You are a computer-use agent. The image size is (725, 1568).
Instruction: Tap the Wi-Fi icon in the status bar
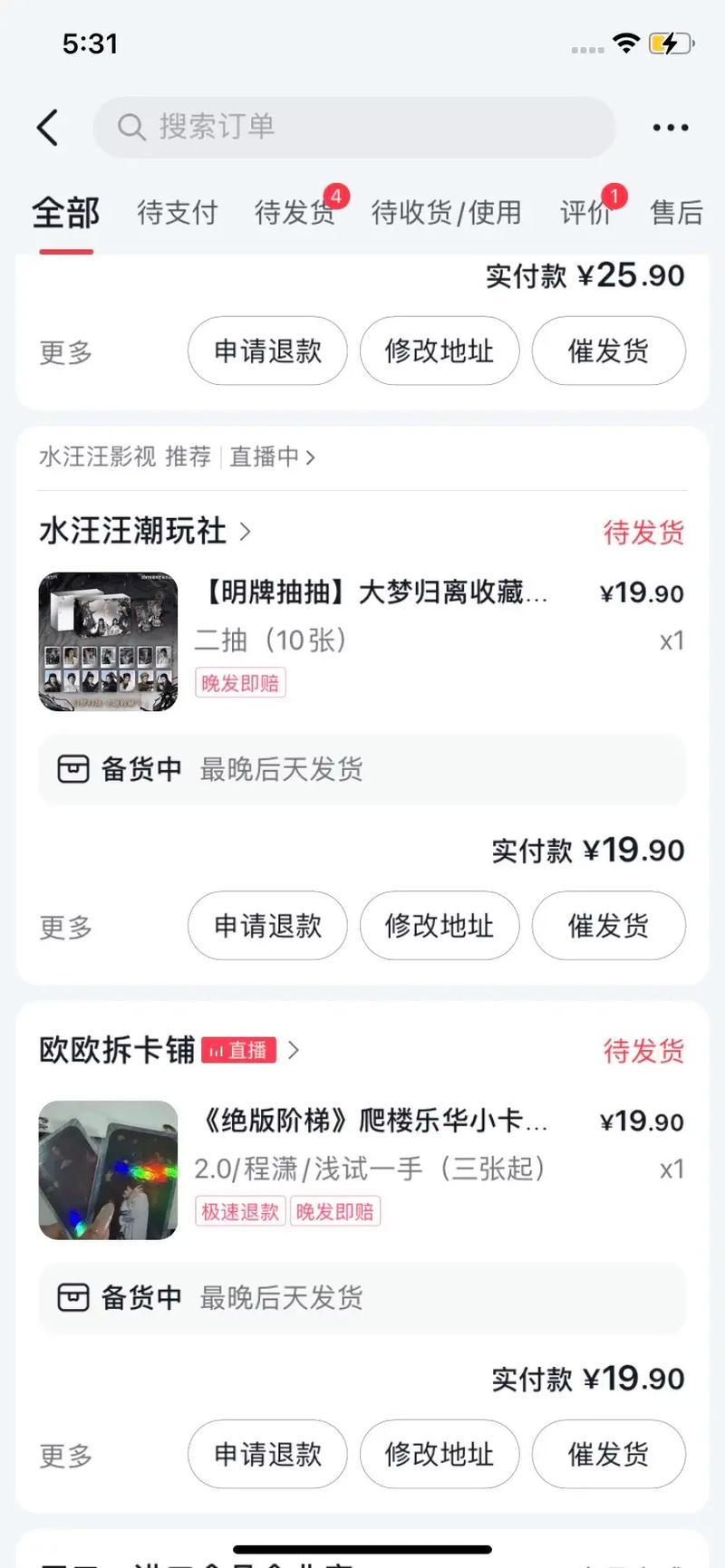[624, 42]
